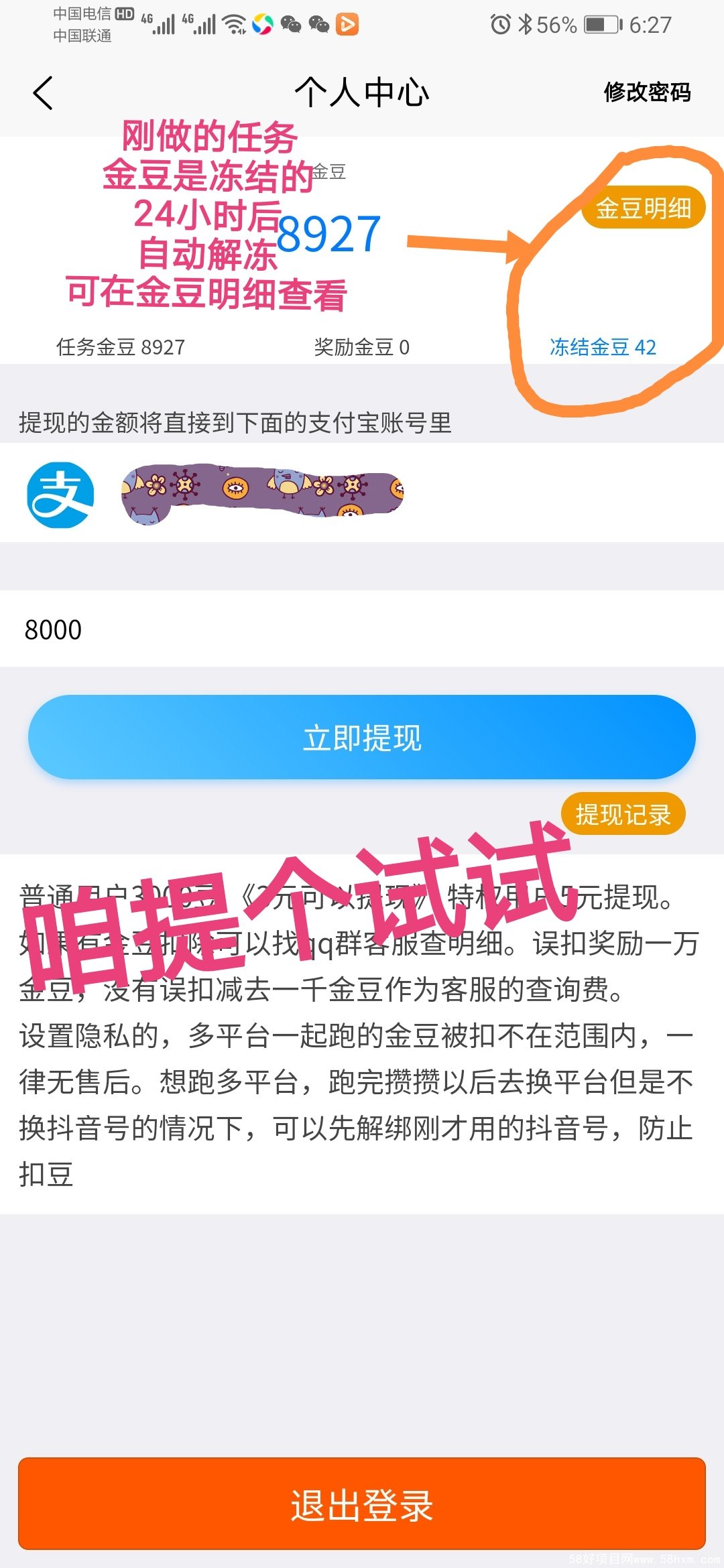Viewport: 724px width, 1568px height.
Task: View 金豆明细 details
Action: [x=643, y=208]
